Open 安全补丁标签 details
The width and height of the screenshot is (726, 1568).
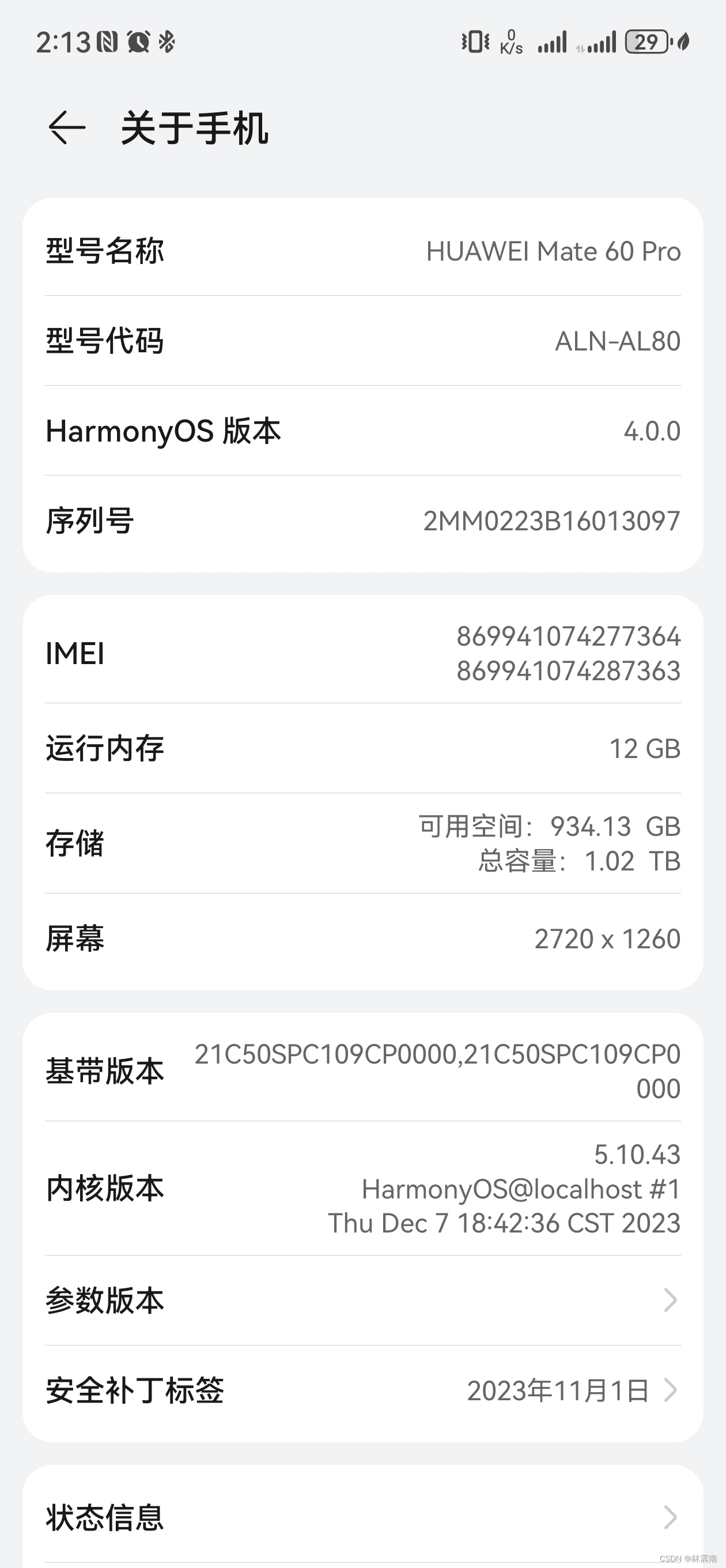[362, 1390]
